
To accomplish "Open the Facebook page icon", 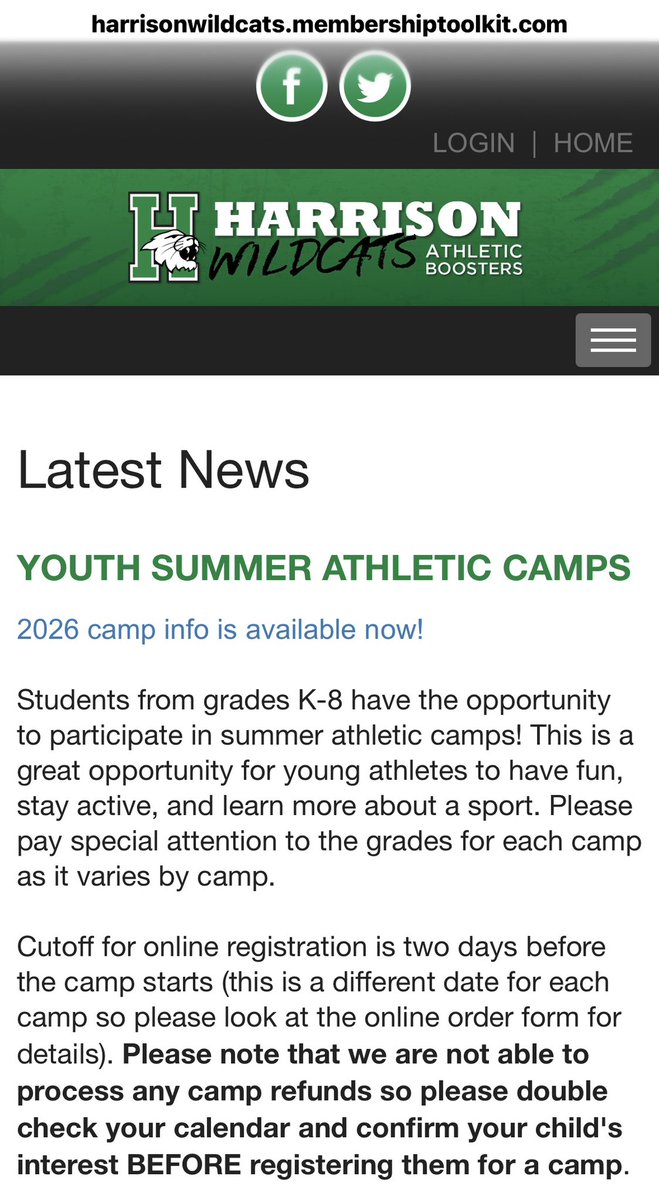I will click(291, 86).
